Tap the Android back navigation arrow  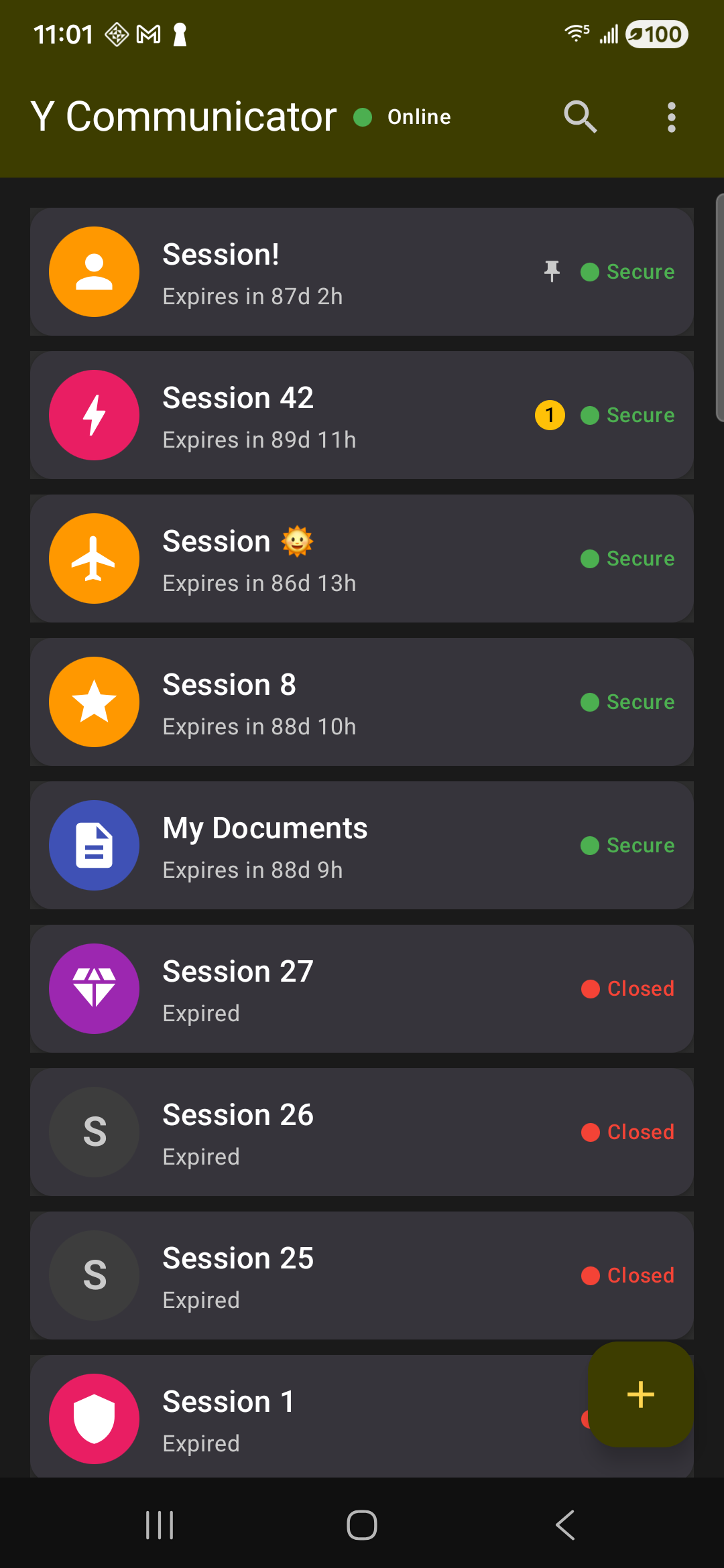point(564,1524)
